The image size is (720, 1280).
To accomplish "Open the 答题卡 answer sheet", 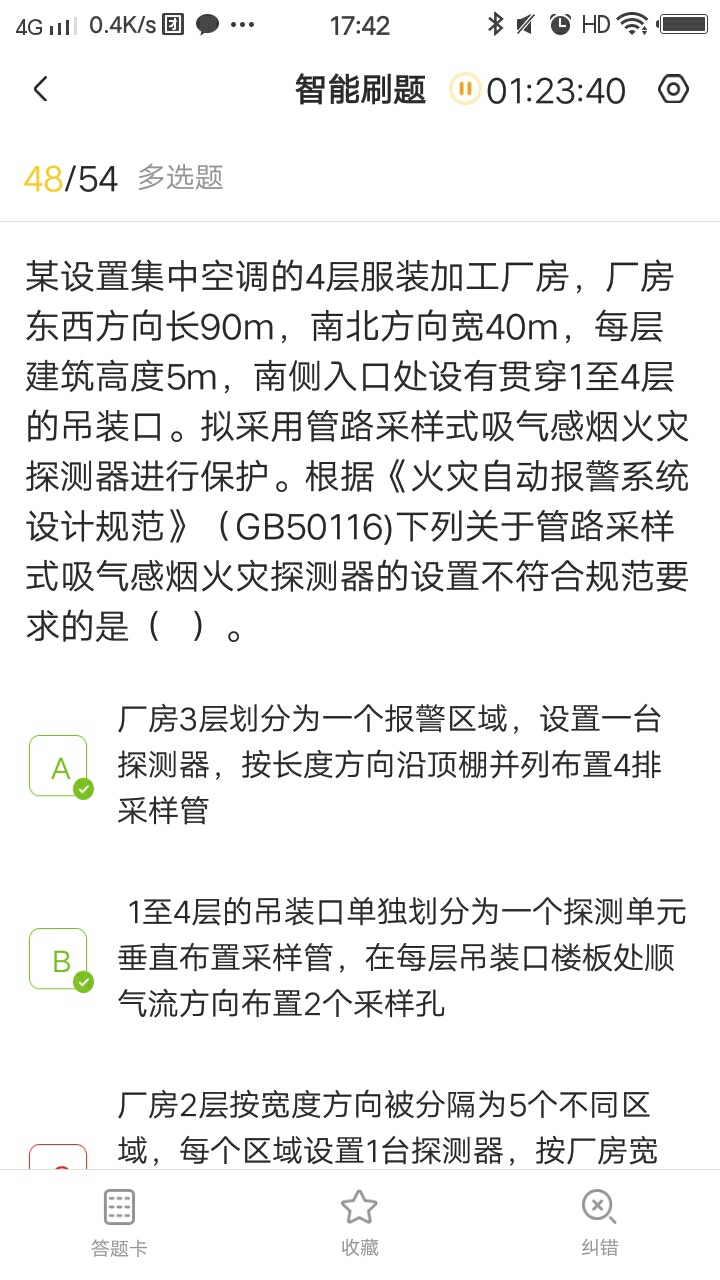I will click(x=119, y=1220).
